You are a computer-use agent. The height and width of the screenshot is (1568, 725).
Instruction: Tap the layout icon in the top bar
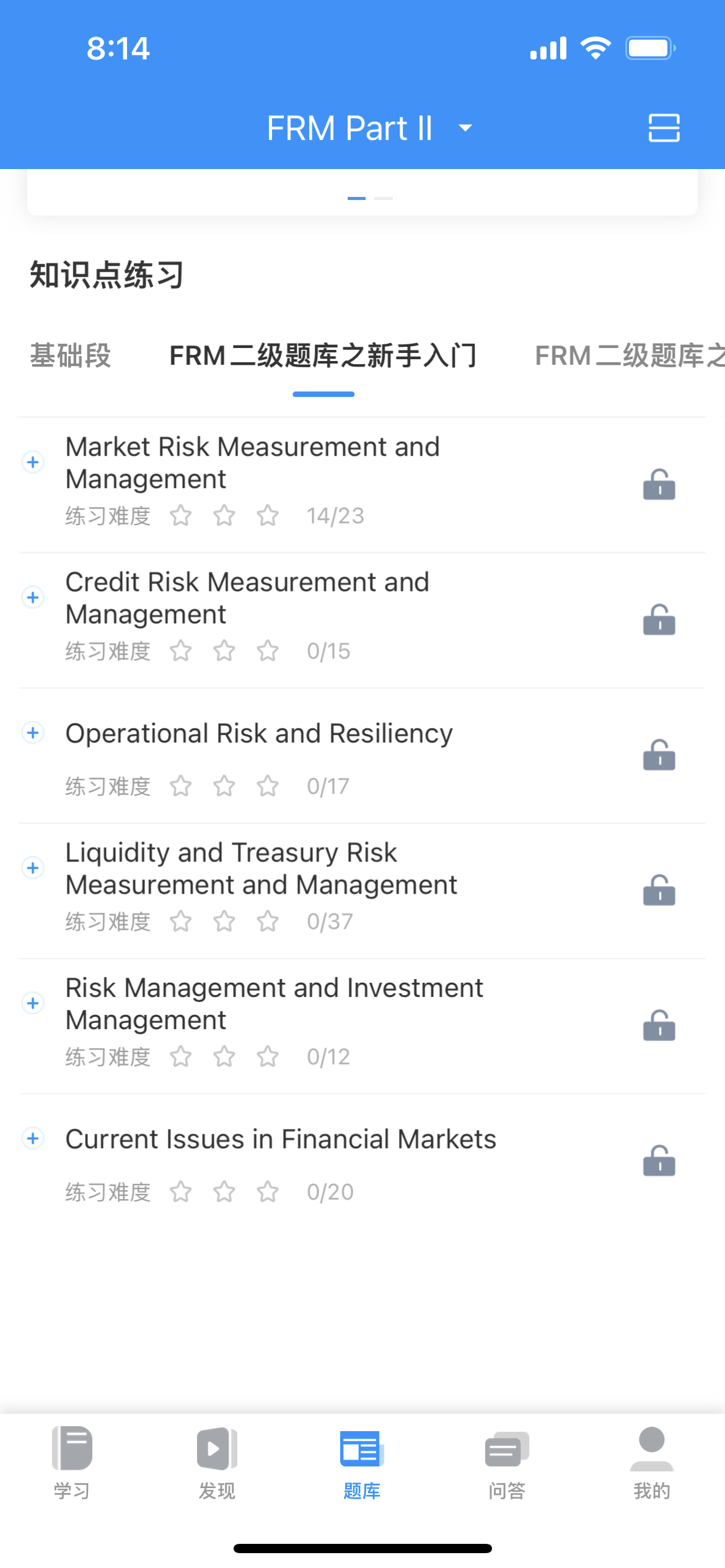click(664, 128)
